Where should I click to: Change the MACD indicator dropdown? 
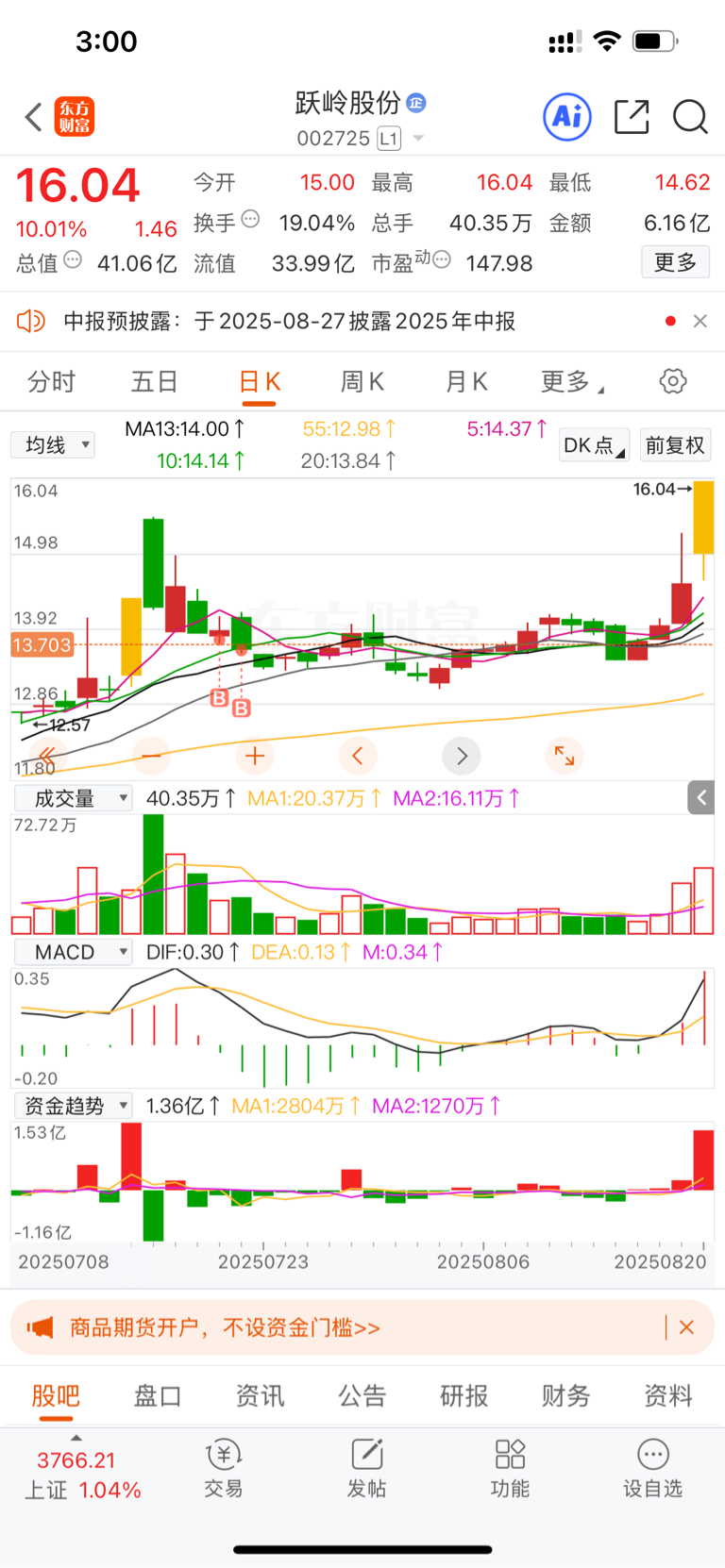coord(73,952)
